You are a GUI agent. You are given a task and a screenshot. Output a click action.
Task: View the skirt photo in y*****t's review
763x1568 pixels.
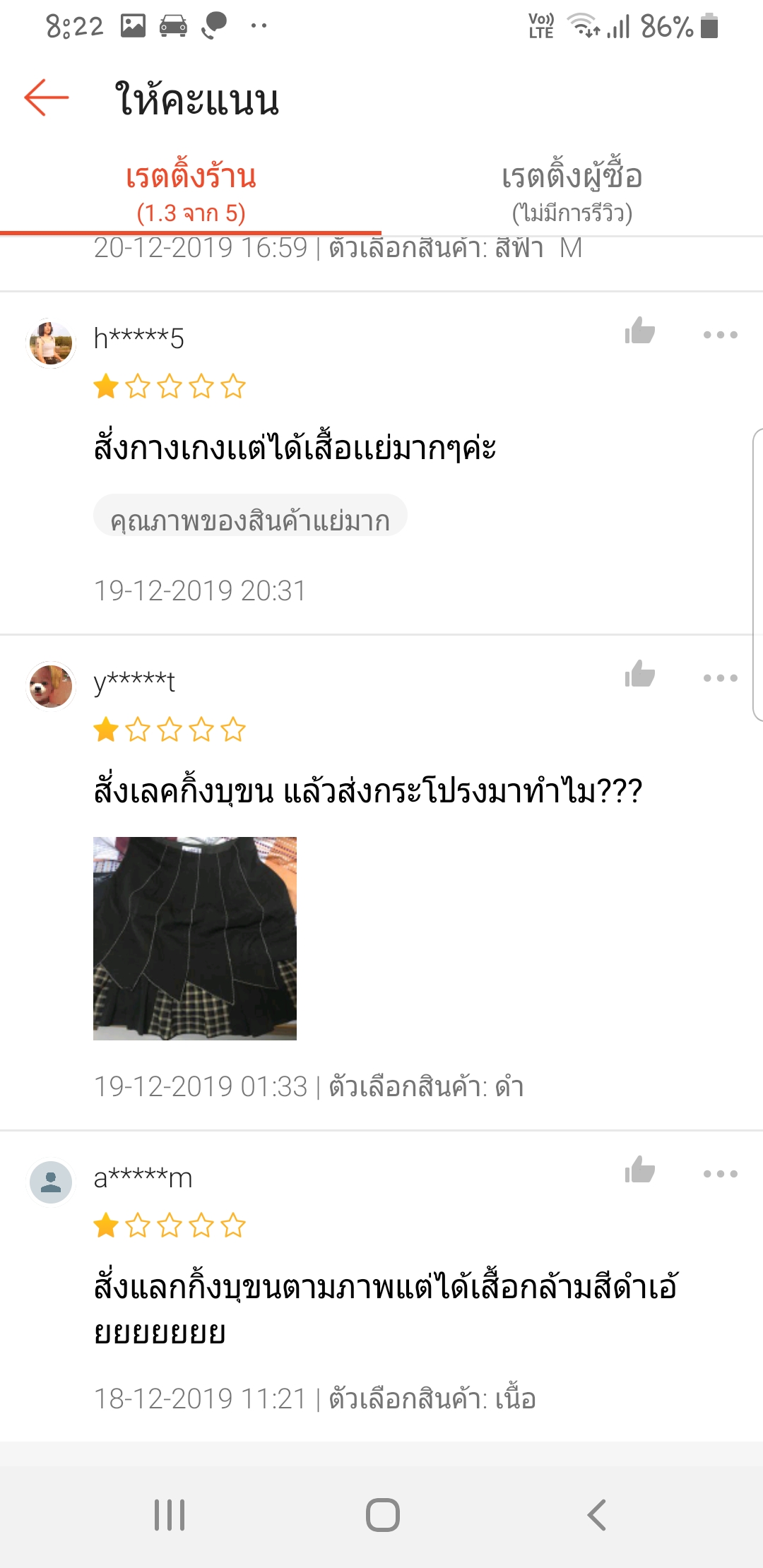[195, 938]
